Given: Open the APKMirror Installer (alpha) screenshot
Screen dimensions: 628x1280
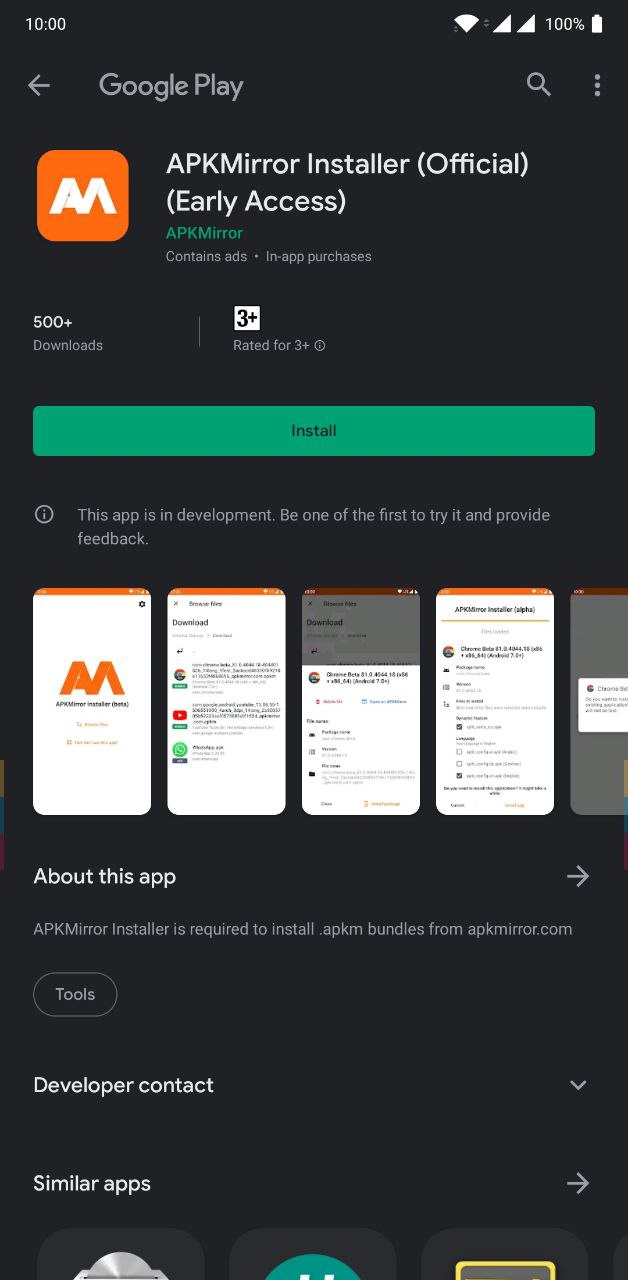Looking at the screenshot, I should point(495,701).
